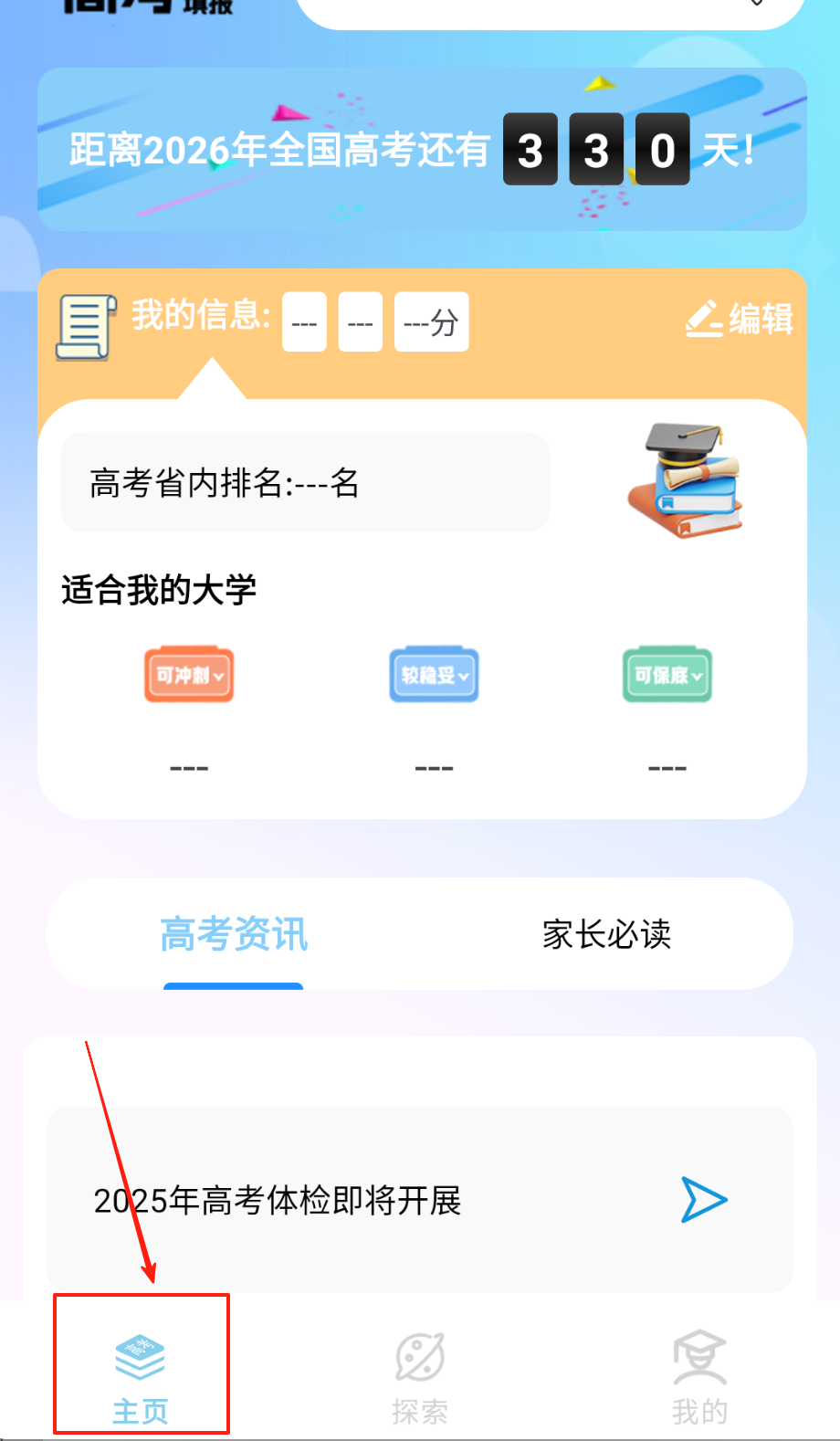Switch to the 家长必读 tab
The width and height of the screenshot is (840, 1441).
pyautogui.click(x=606, y=934)
